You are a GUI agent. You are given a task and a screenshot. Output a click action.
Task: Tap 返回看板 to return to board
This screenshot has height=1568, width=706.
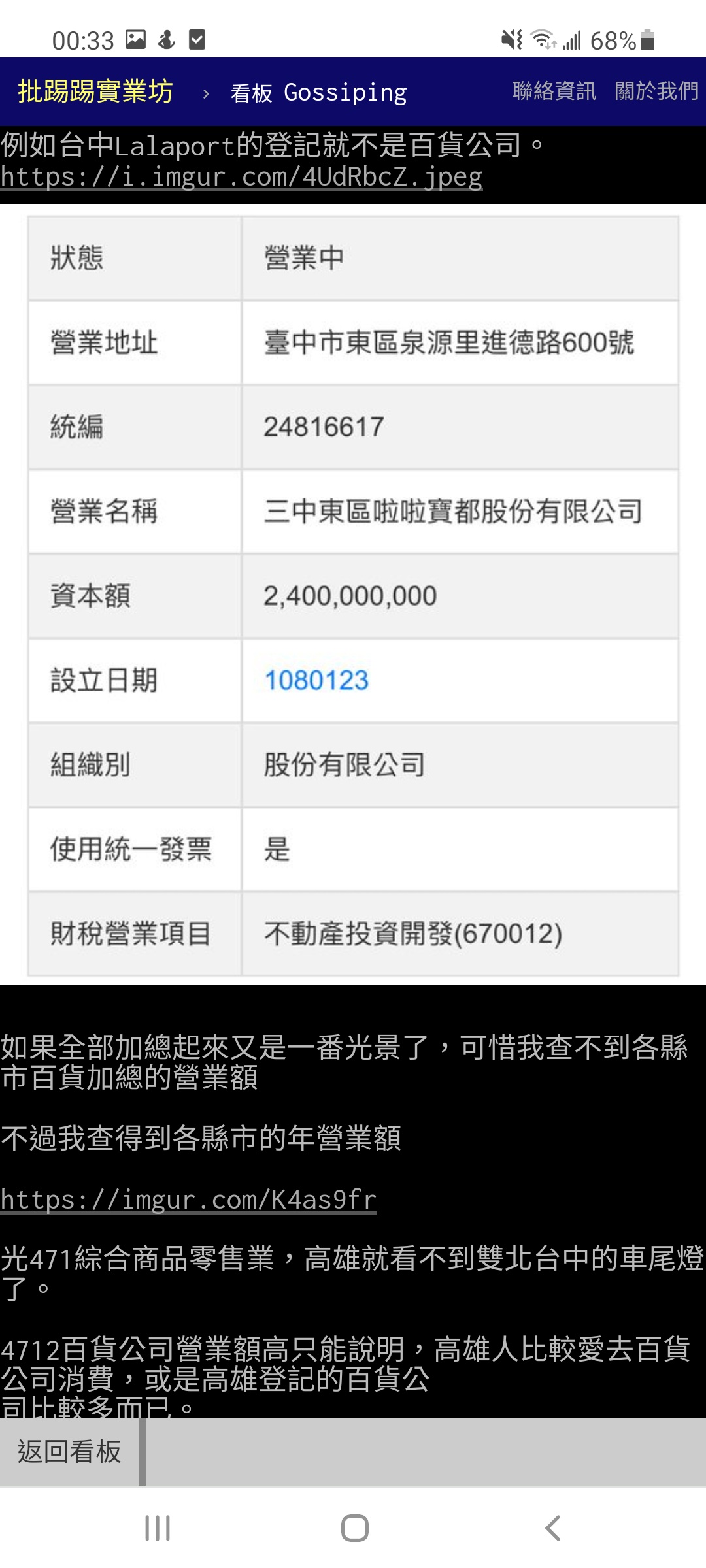click(70, 1451)
